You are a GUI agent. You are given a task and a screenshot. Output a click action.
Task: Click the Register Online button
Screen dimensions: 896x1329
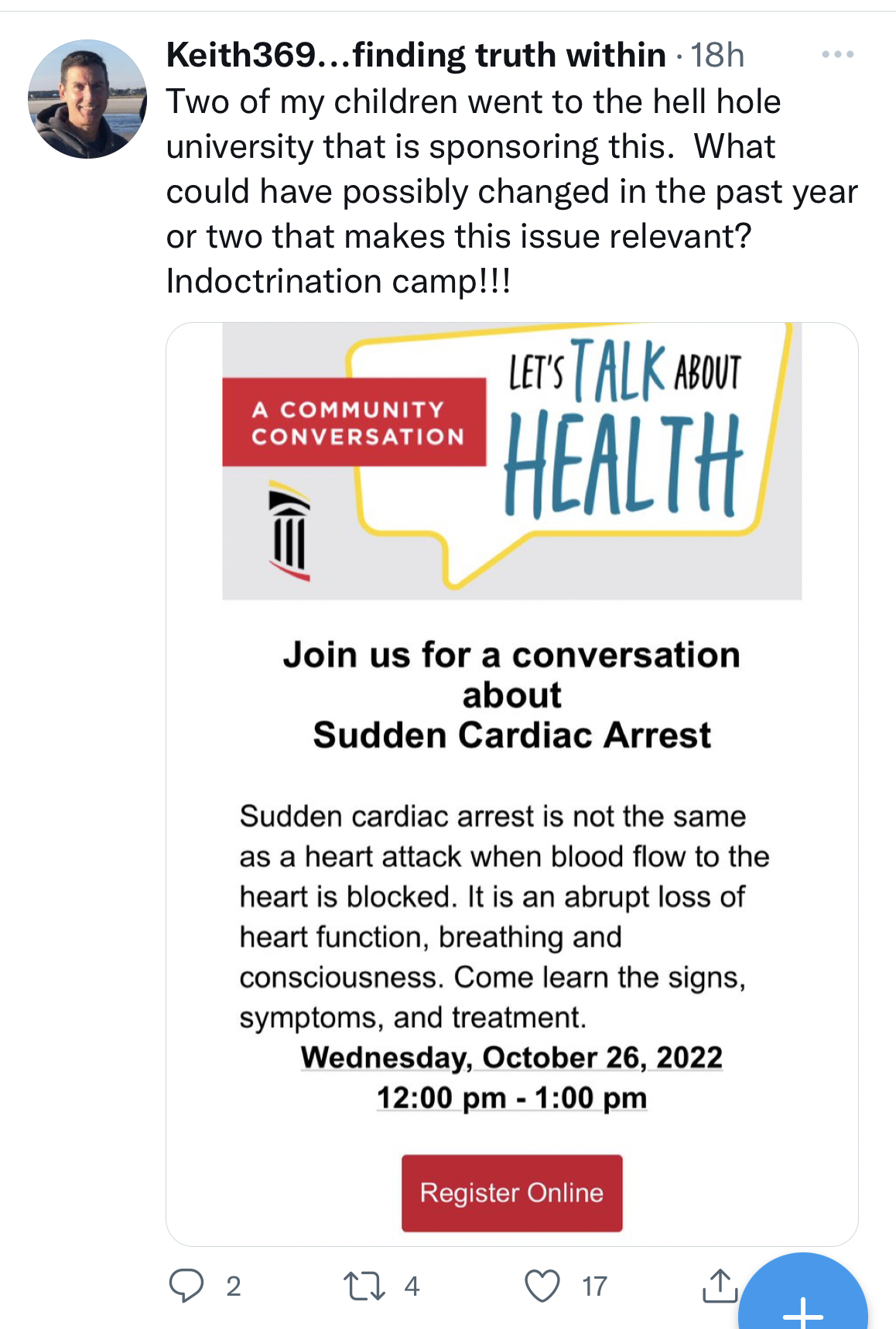(511, 1192)
